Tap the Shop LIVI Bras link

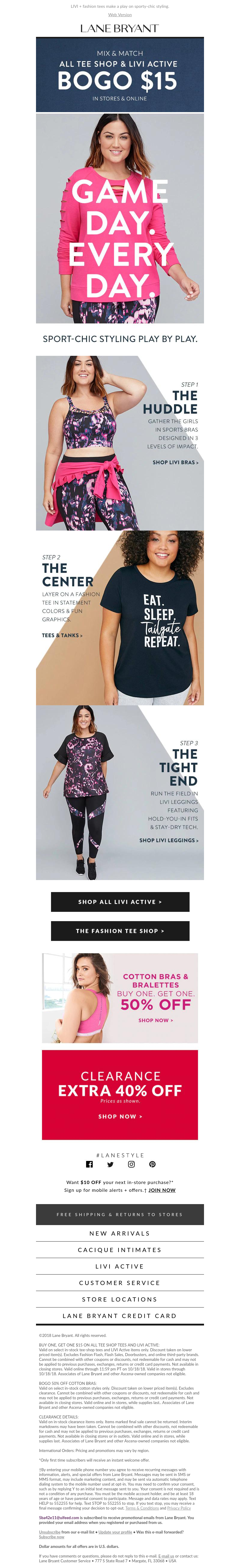click(x=175, y=463)
